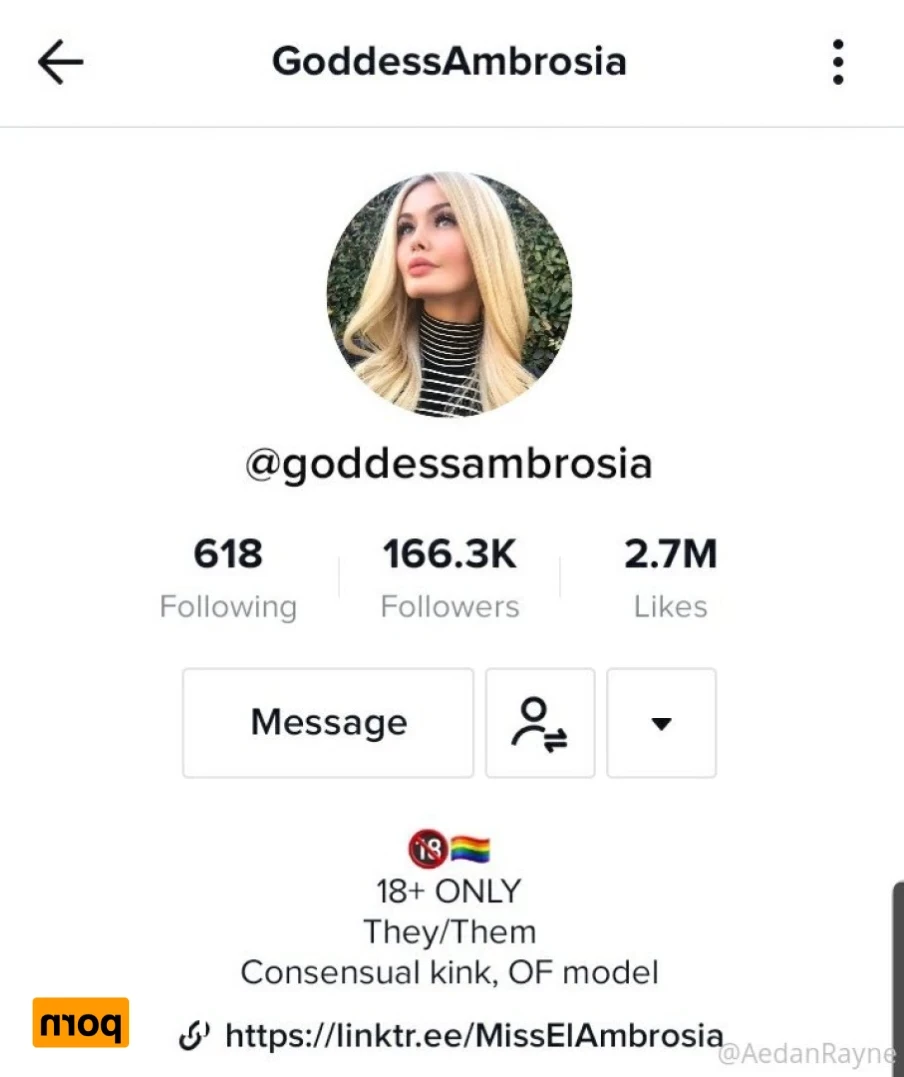This screenshot has height=1077, width=904.
Task: View the 618 Following list
Action: point(228,577)
